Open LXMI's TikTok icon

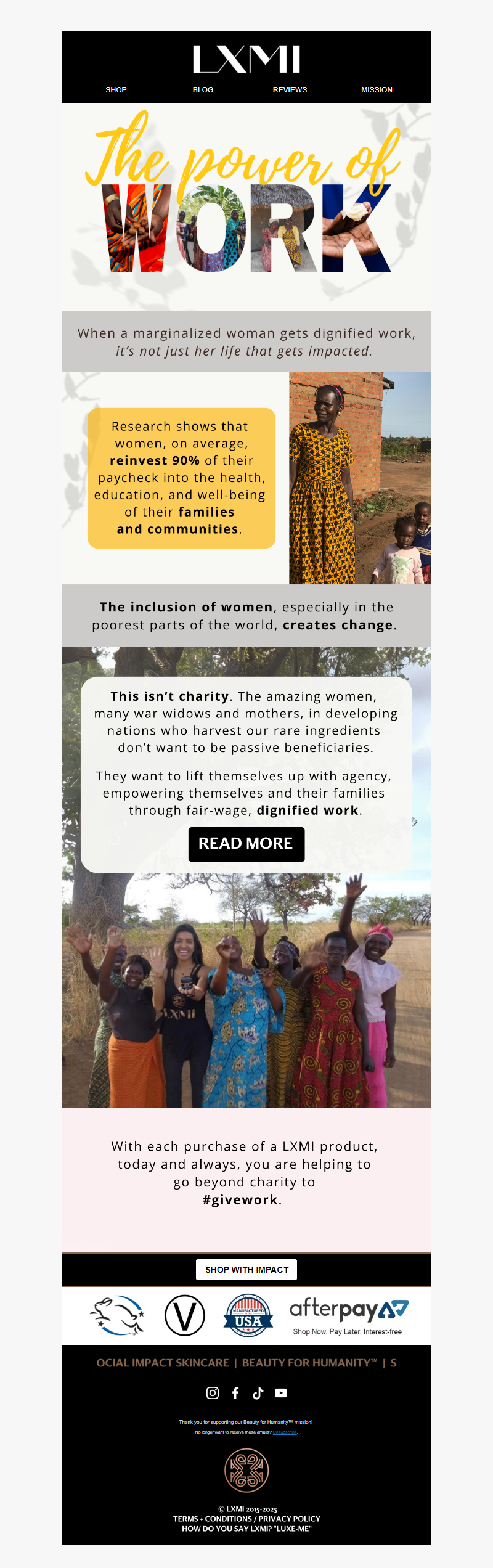tap(258, 1393)
